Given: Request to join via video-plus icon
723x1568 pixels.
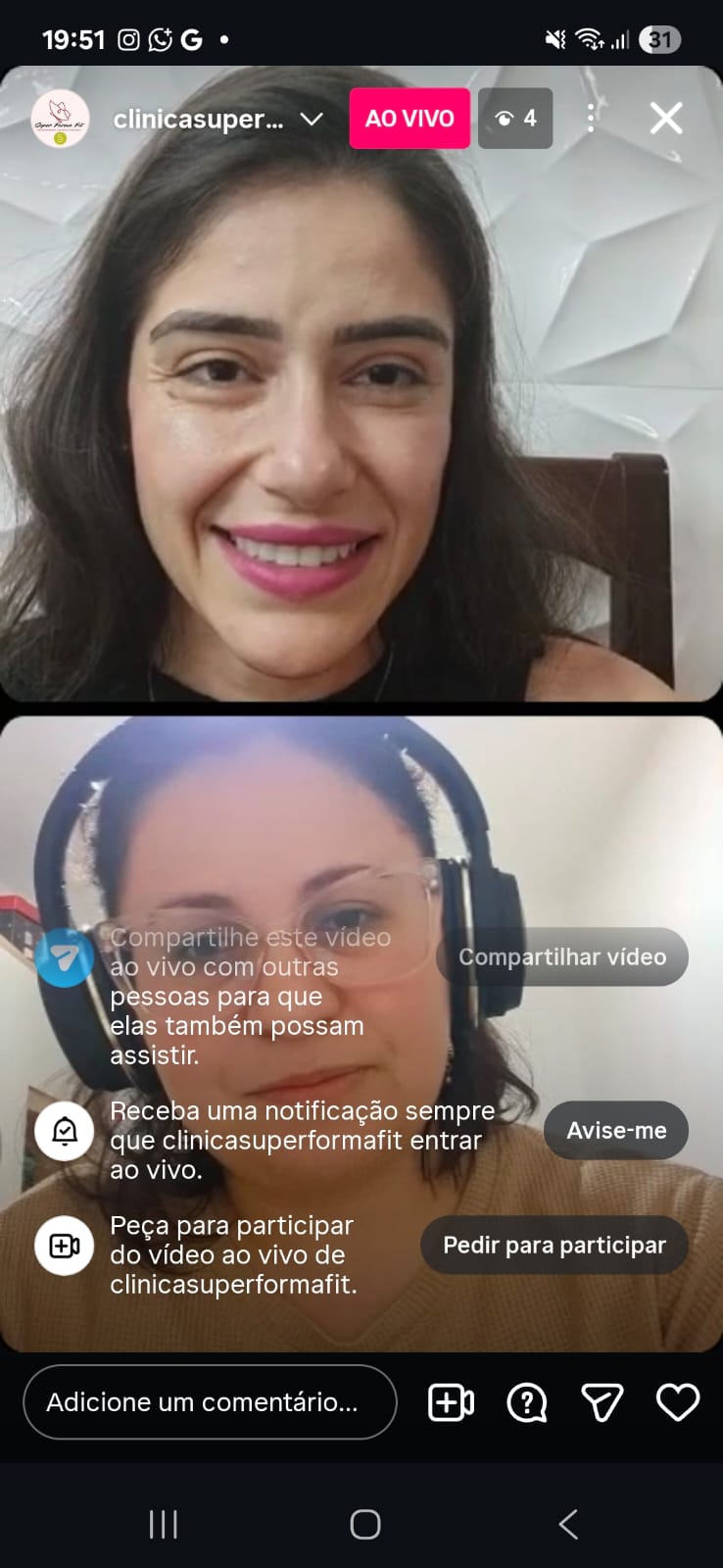Looking at the screenshot, I should pos(451,1402).
